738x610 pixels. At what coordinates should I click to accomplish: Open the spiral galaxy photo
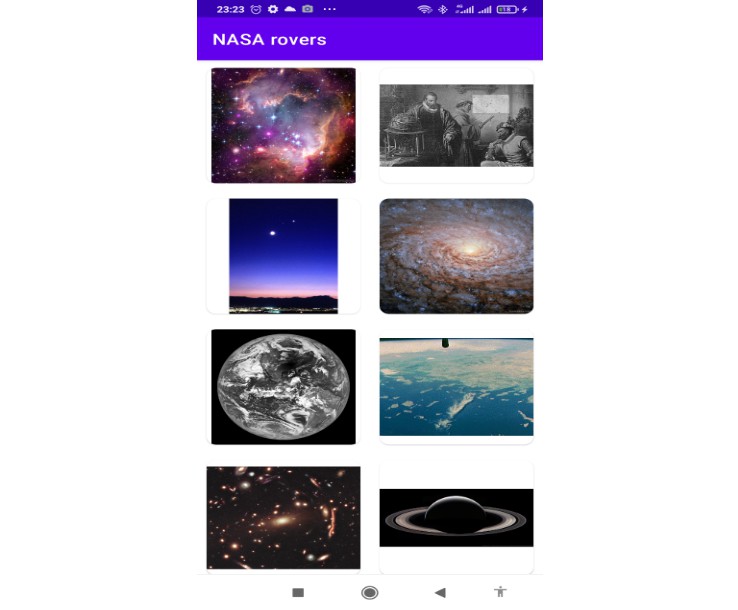pos(456,255)
